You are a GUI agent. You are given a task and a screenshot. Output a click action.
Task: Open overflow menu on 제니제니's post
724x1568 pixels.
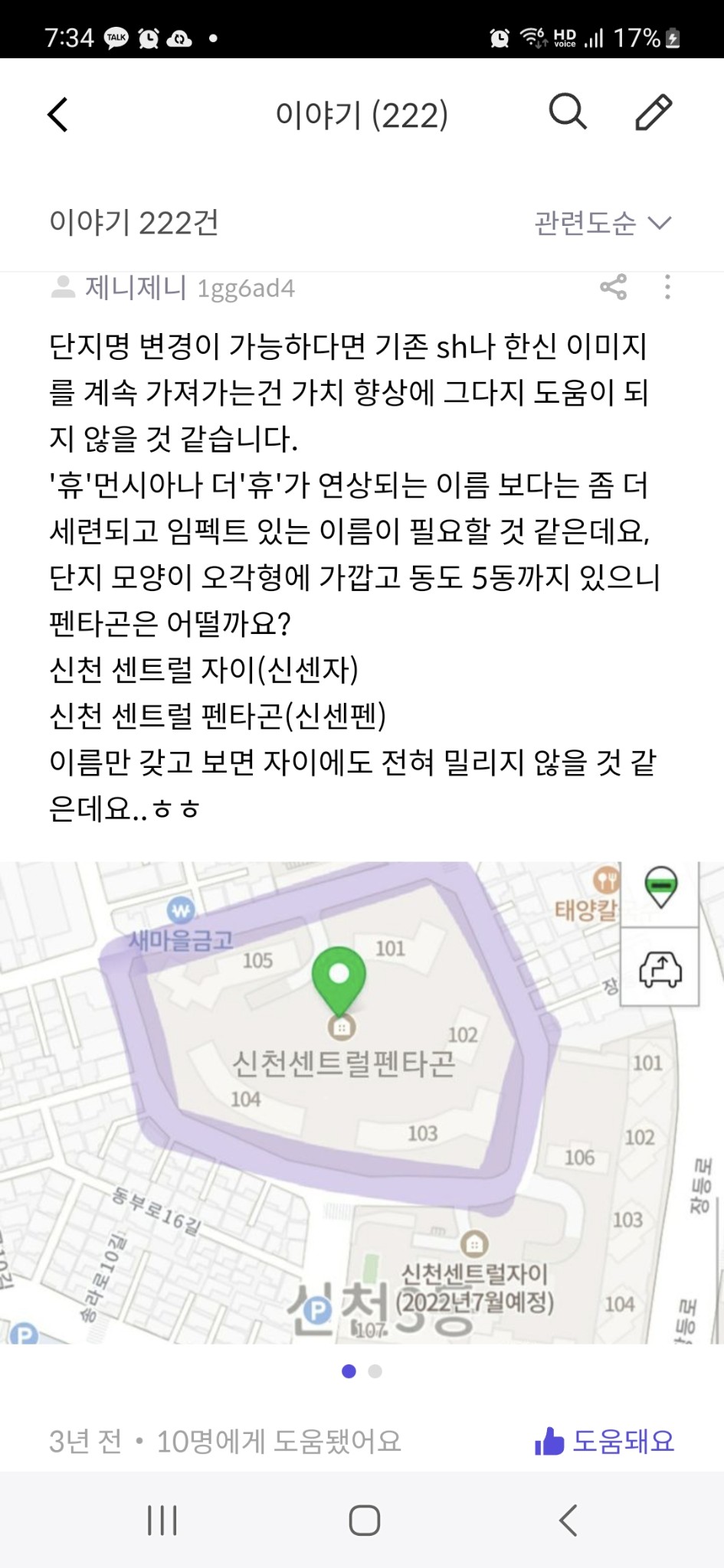pos(667,288)
